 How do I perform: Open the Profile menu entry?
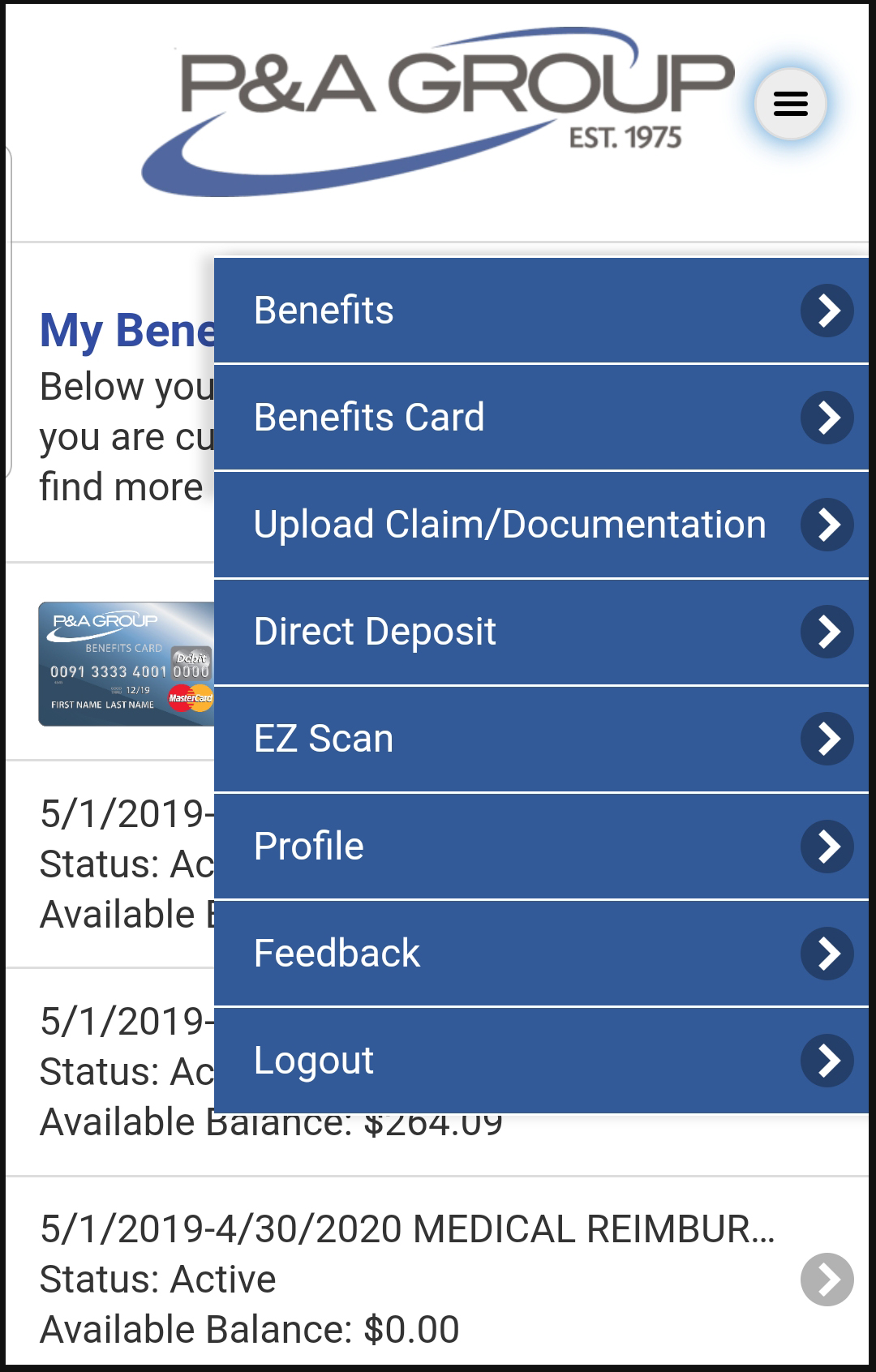308,845
